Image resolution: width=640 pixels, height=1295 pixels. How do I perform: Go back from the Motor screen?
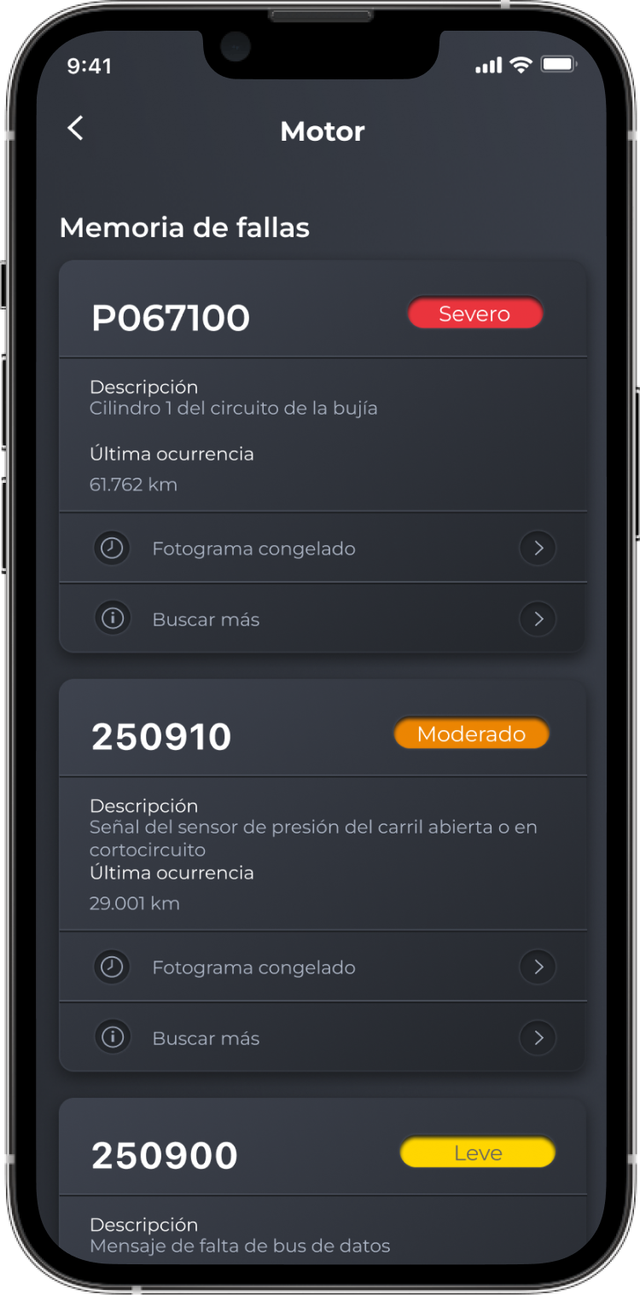tap(76, 129)
